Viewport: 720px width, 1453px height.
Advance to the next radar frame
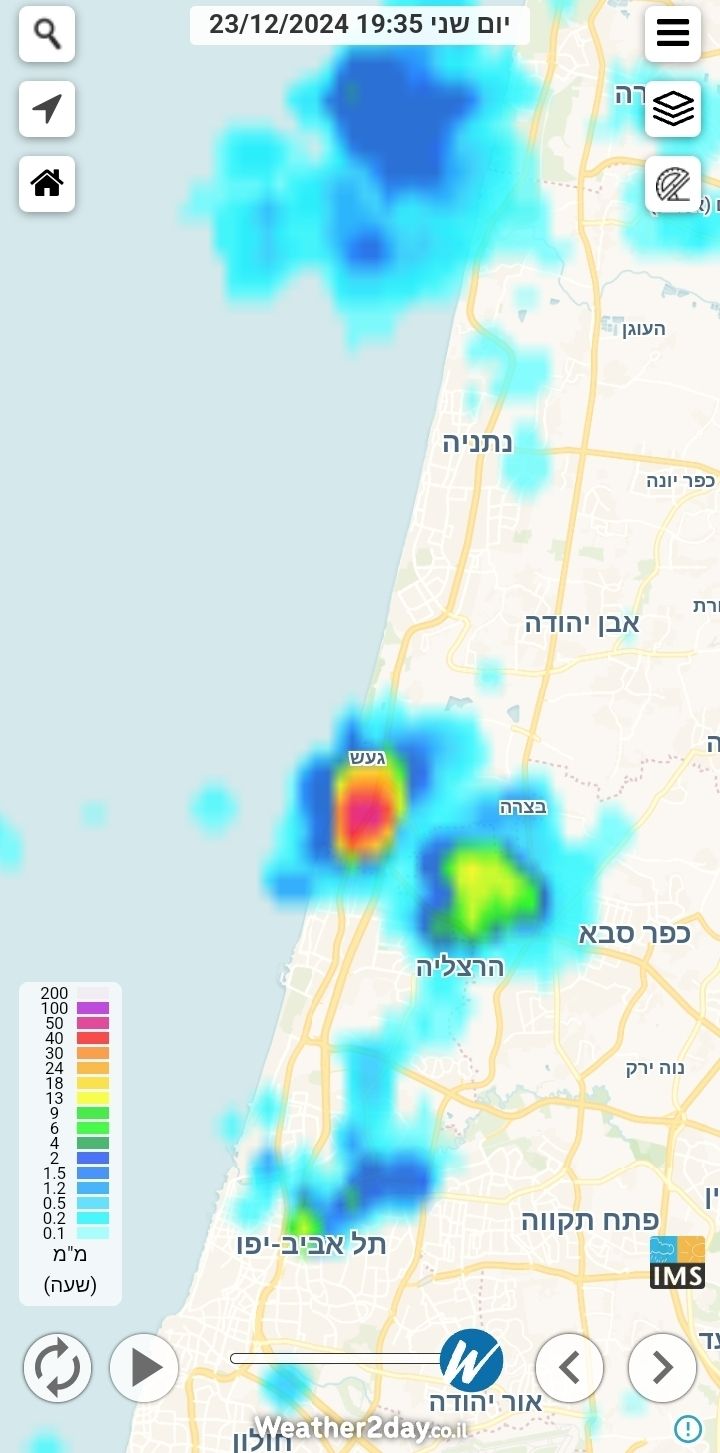point(662,1367)
